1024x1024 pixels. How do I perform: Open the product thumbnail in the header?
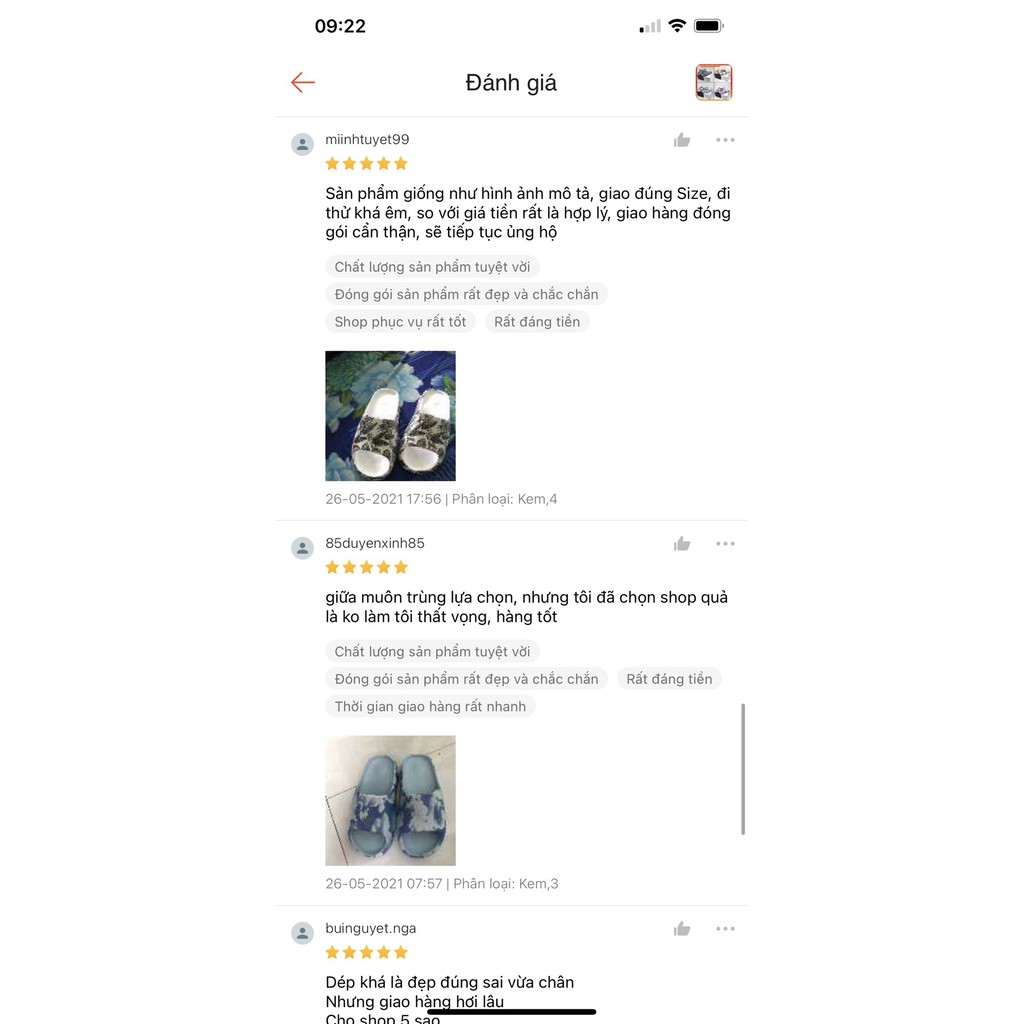tap(714, 83)
